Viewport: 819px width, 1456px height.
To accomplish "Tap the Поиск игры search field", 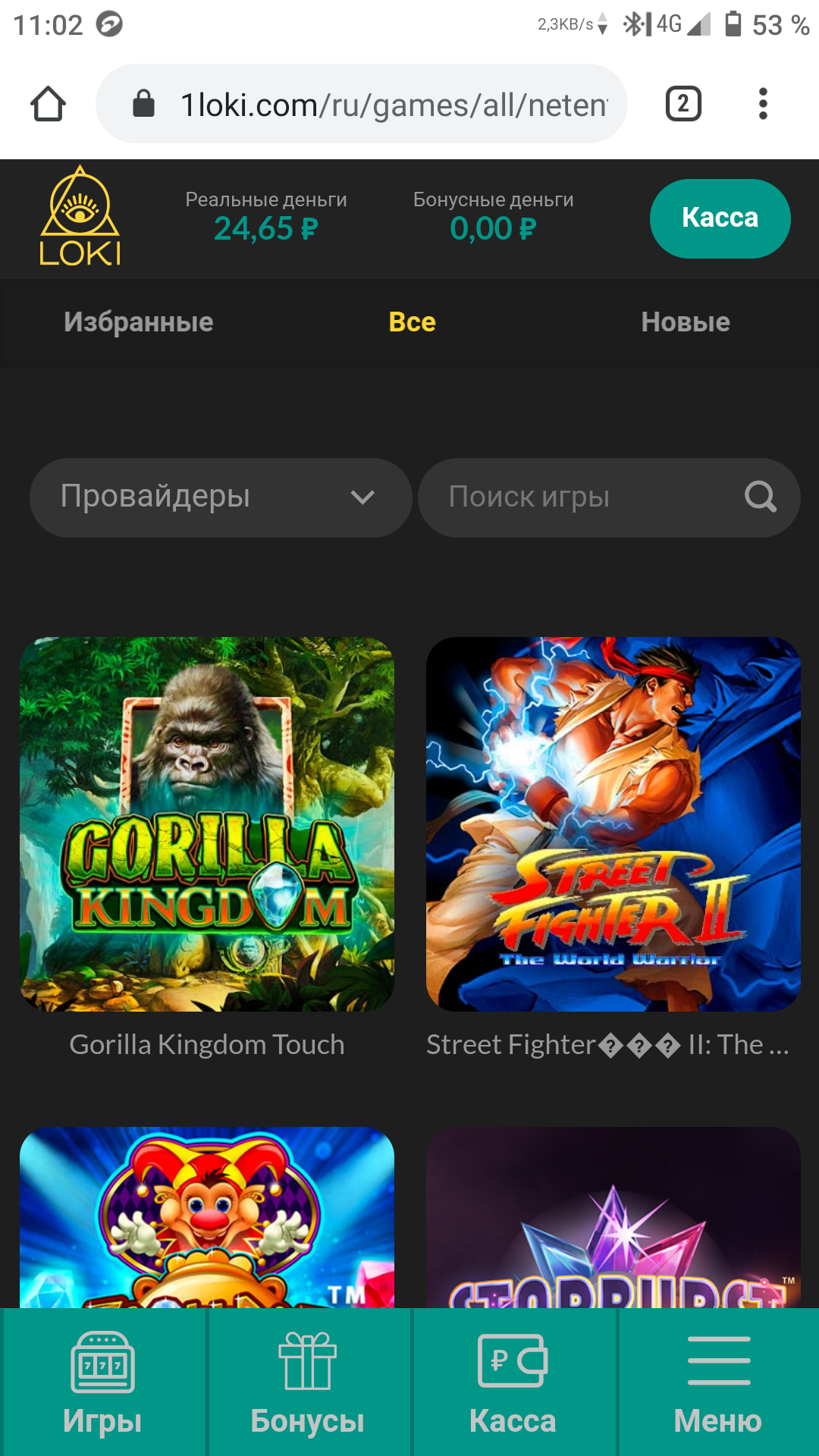I will 609,497.
